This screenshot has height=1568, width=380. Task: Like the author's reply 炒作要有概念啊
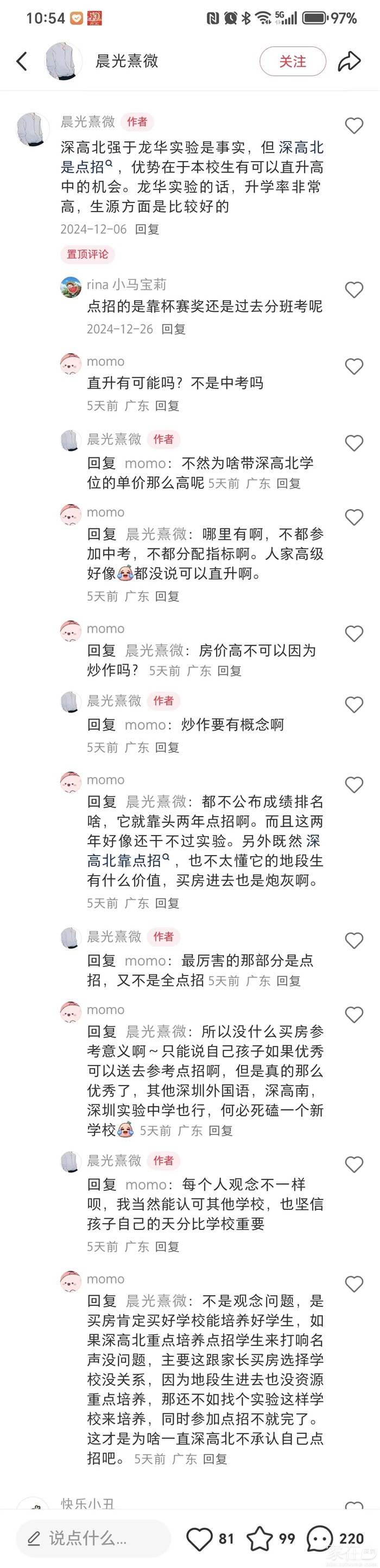(354, 705)
